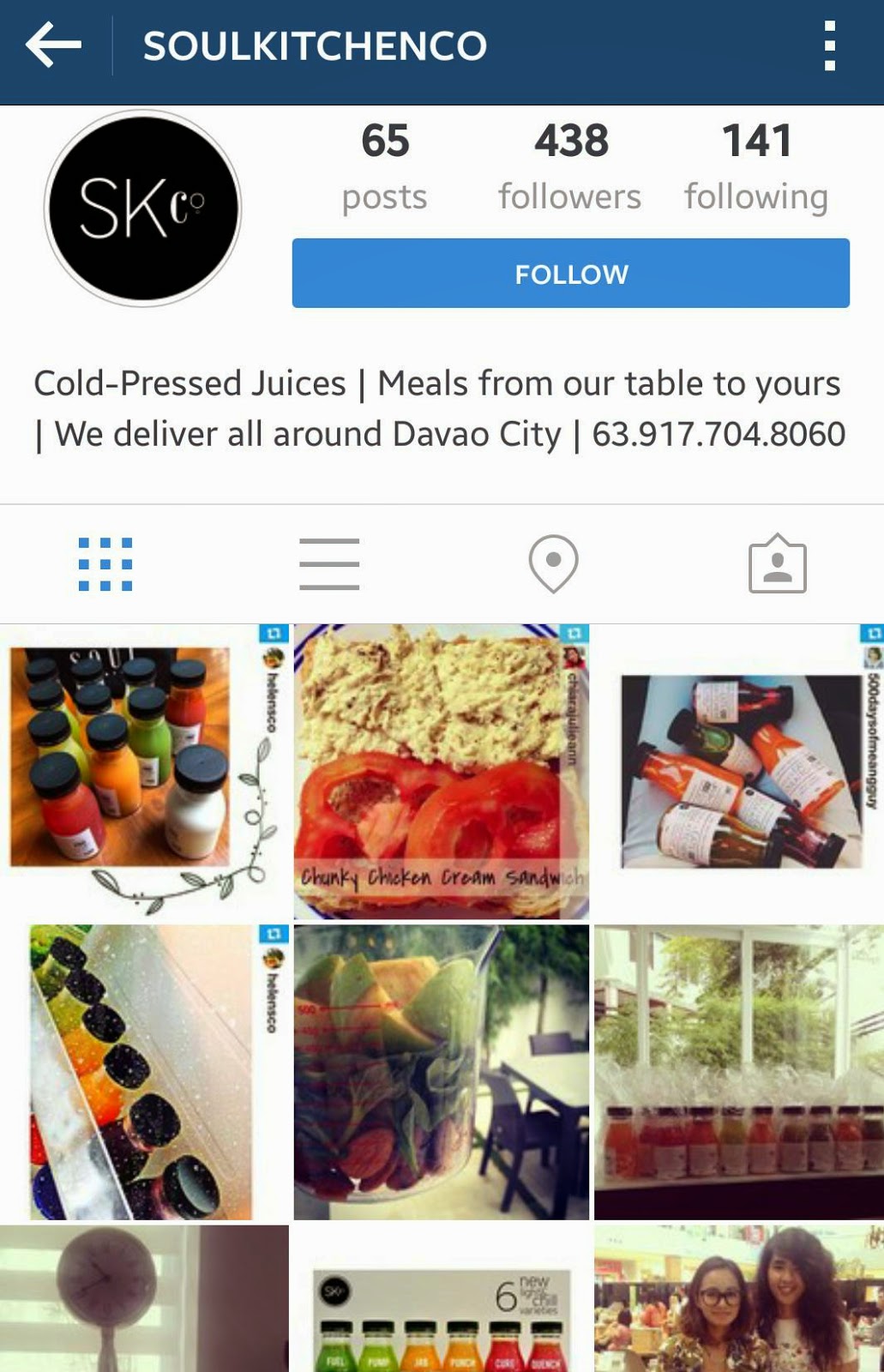Open the Chunky Chicken Cream Sandwich post
Image resolution: width=884 pixels, height=1372 pixels.
441,772
